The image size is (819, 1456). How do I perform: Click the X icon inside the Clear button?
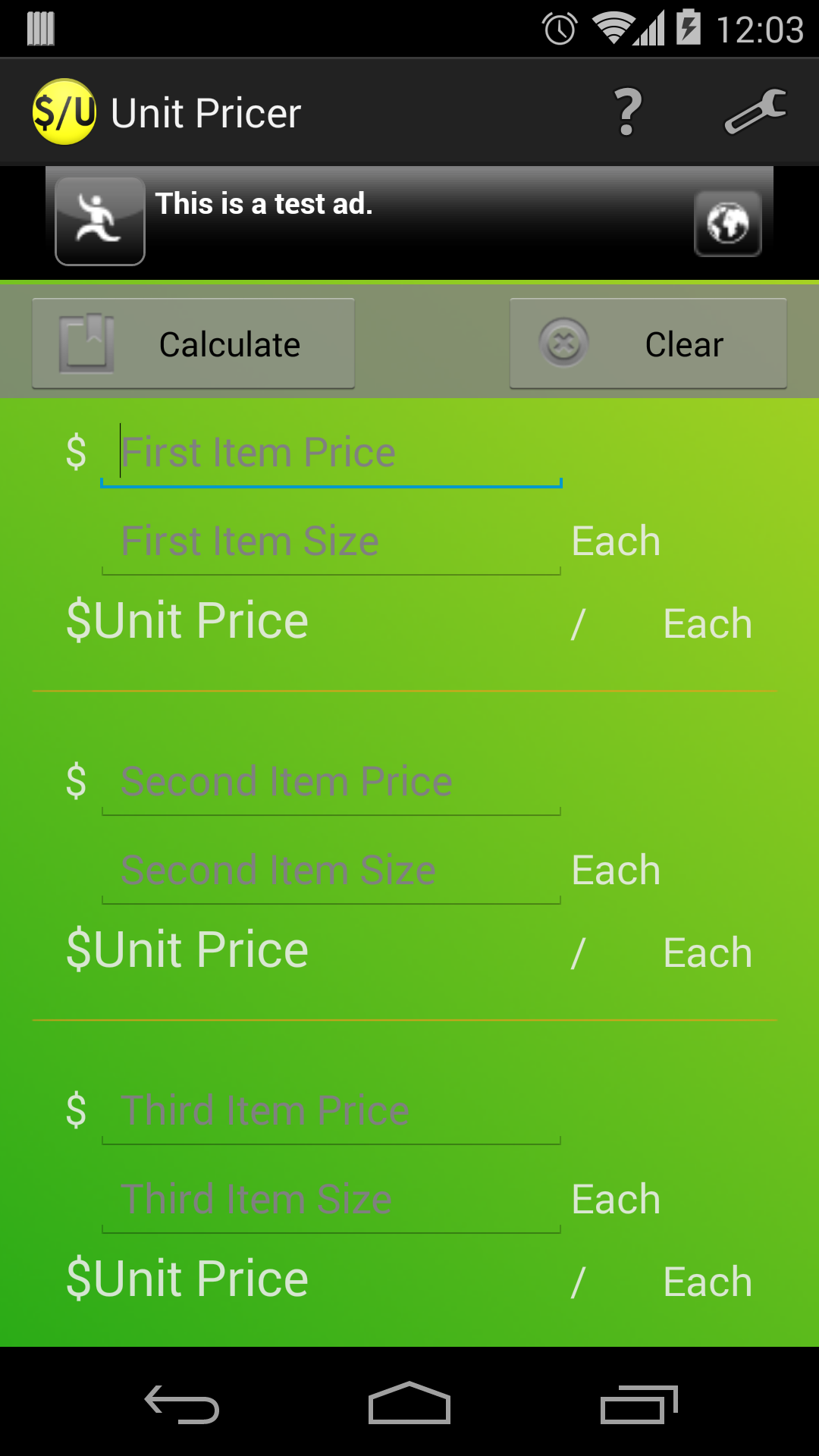coord(562,344)
